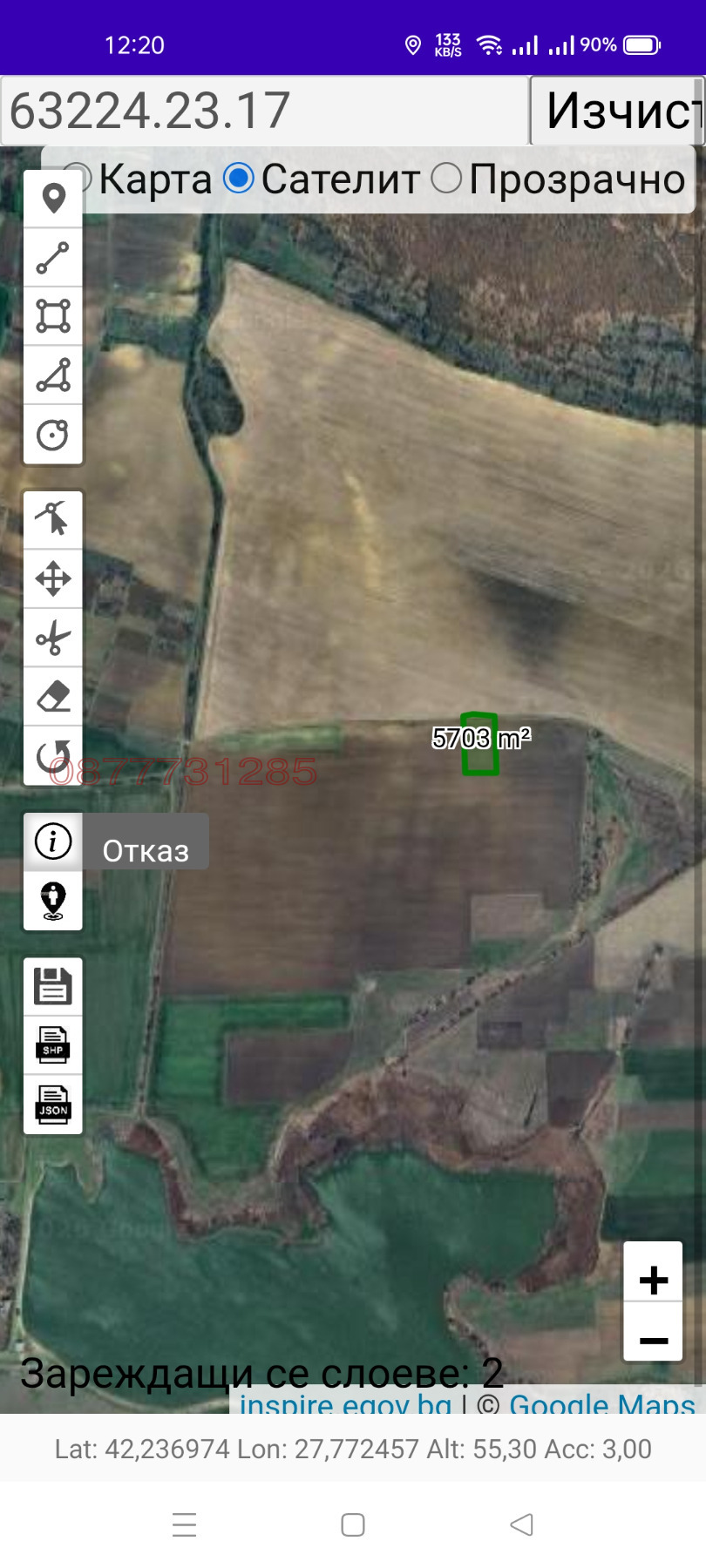Select the distance measurement tool
706x1568 pixels.
(x=52, y=258)
